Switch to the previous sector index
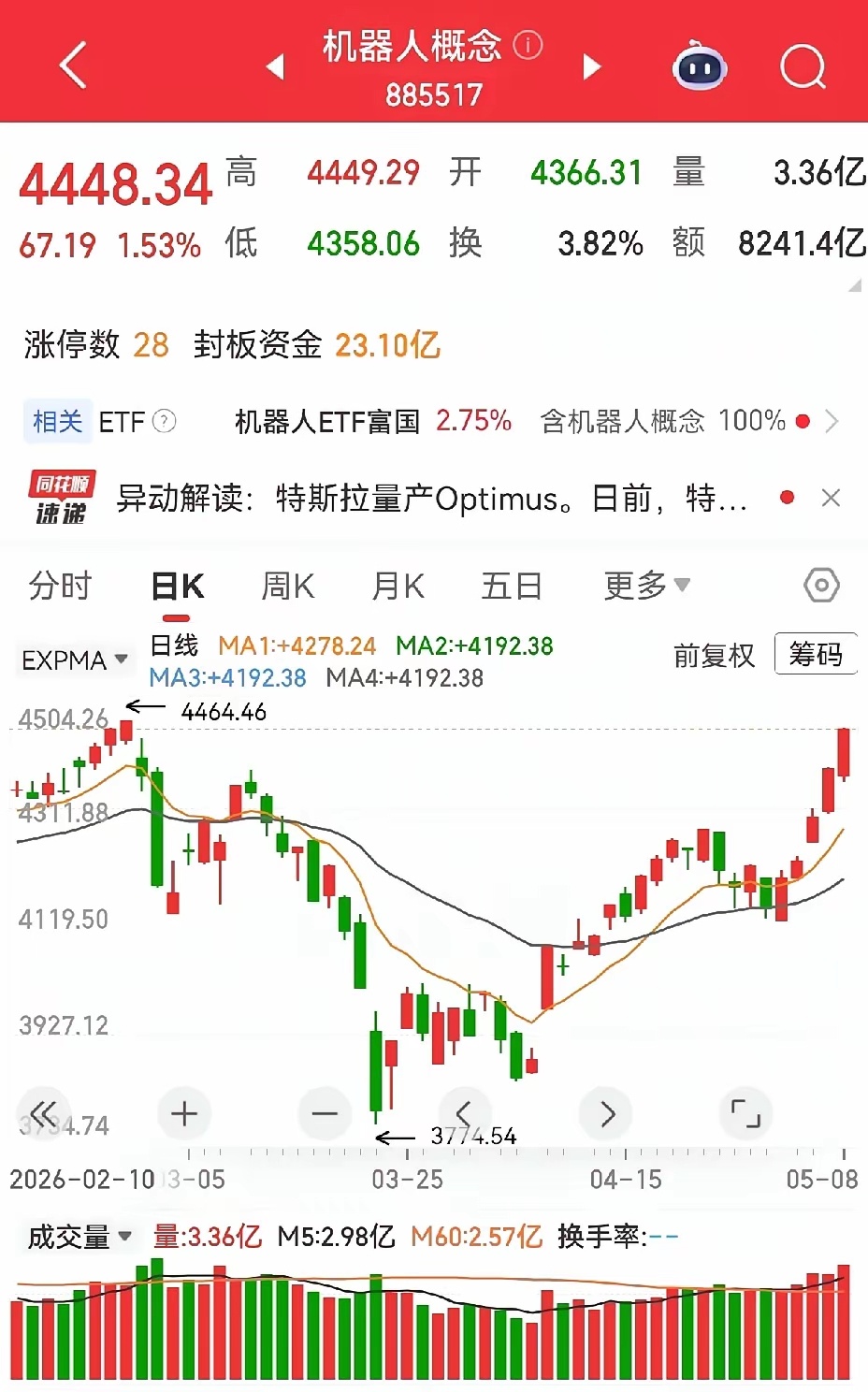The image size is (868, 1392). coord(275,66)
